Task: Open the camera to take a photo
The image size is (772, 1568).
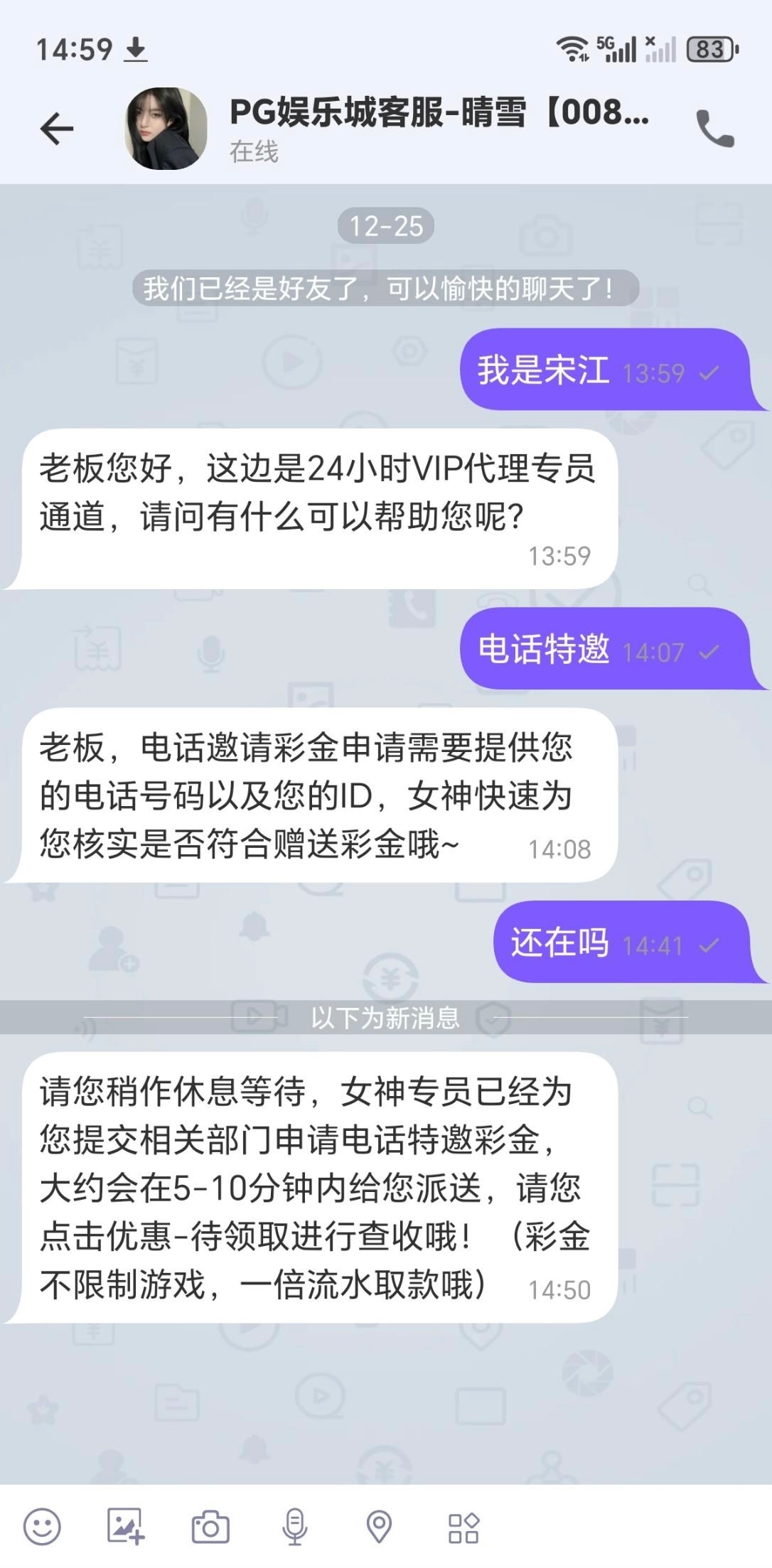Action: click(x=210, y=1527)
